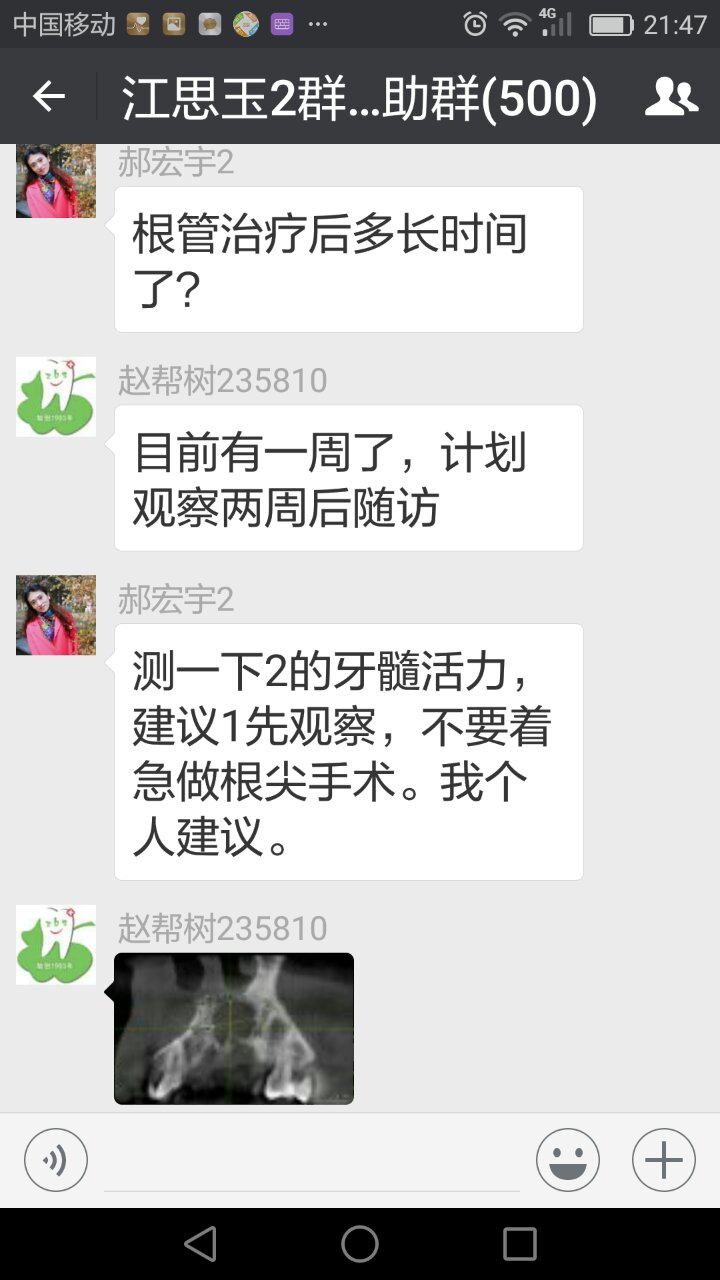Open the recent apps overview
Viewport: 720px width, 1280px height.
[x=519, y=1244]
